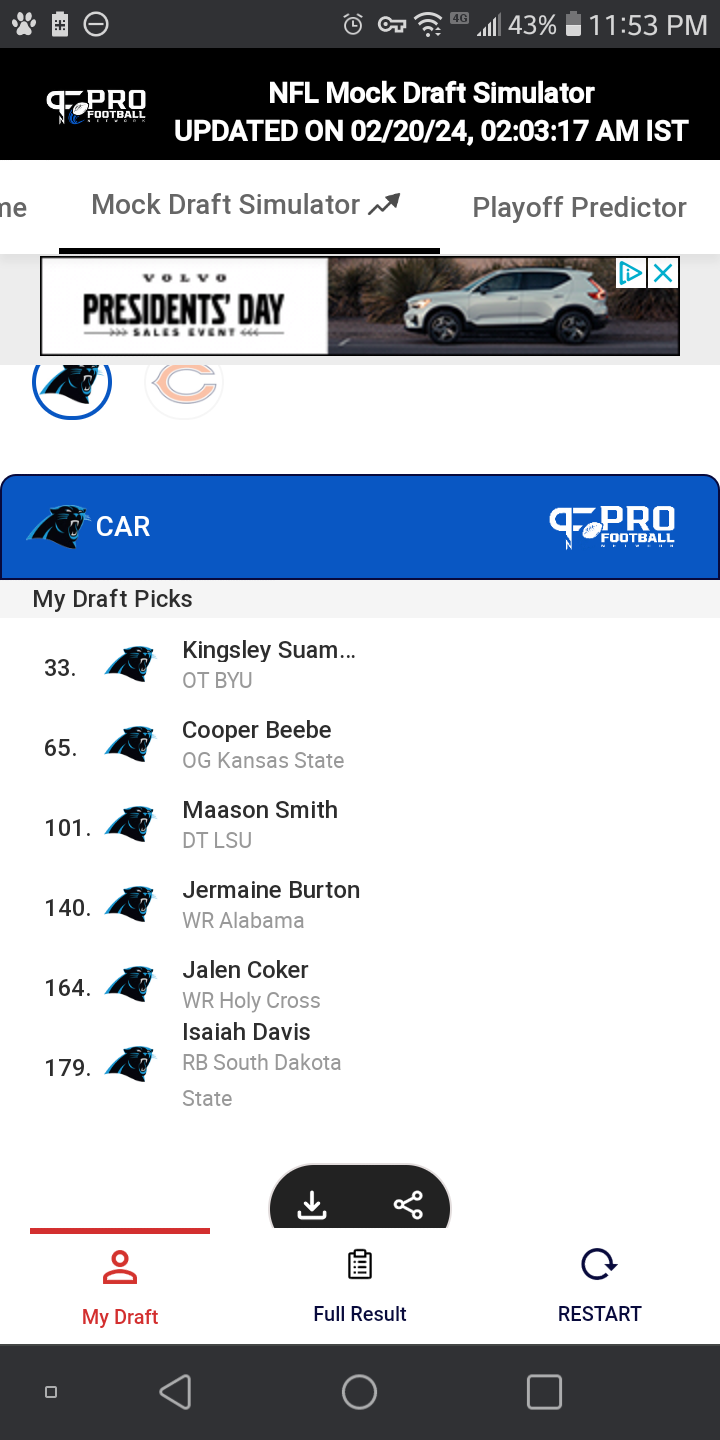
Task: Restart the mock draft
Action: (x=599, y=1287)
